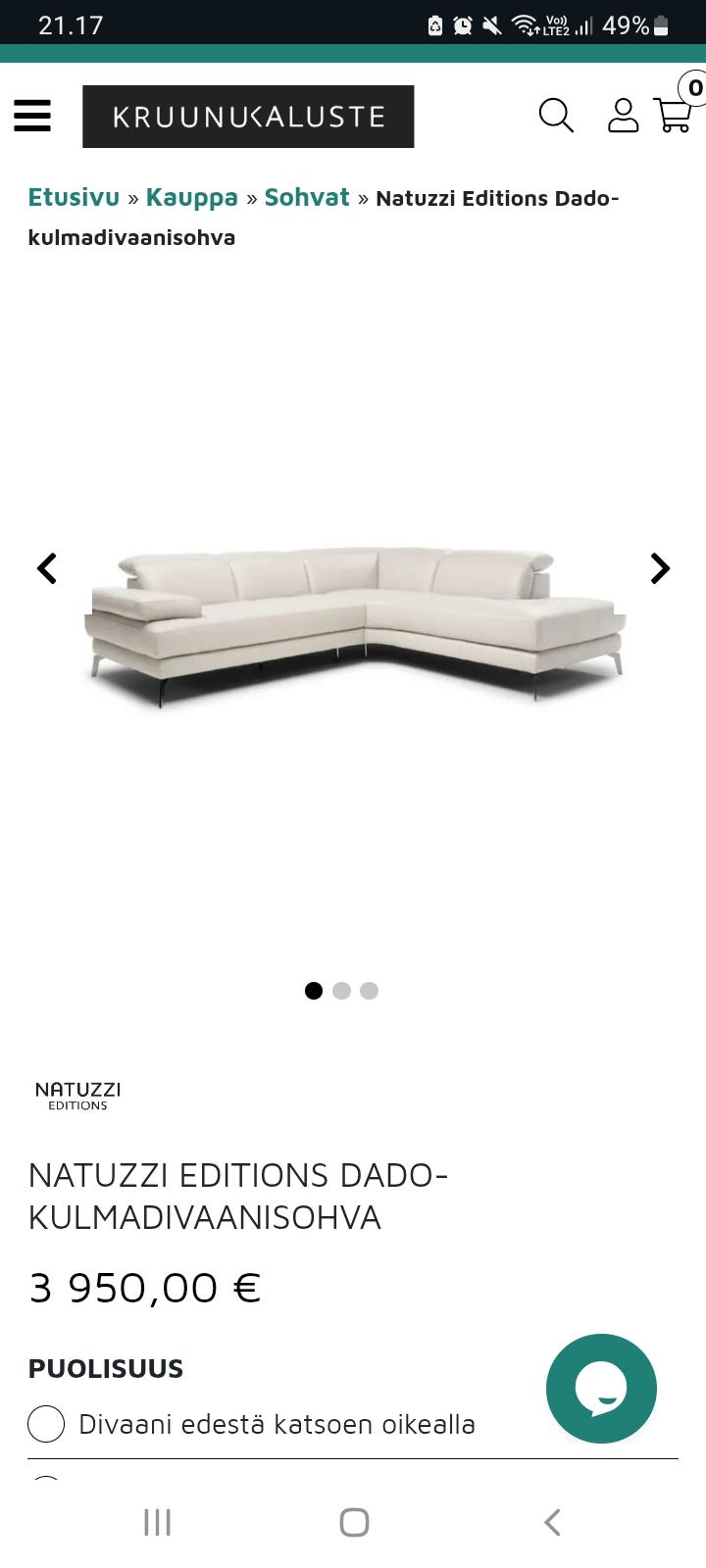Image resolution: width=706 pixels, height=1568 pixels.
Task: Open the hamburger menu
Action: click(x=32, y=116)
